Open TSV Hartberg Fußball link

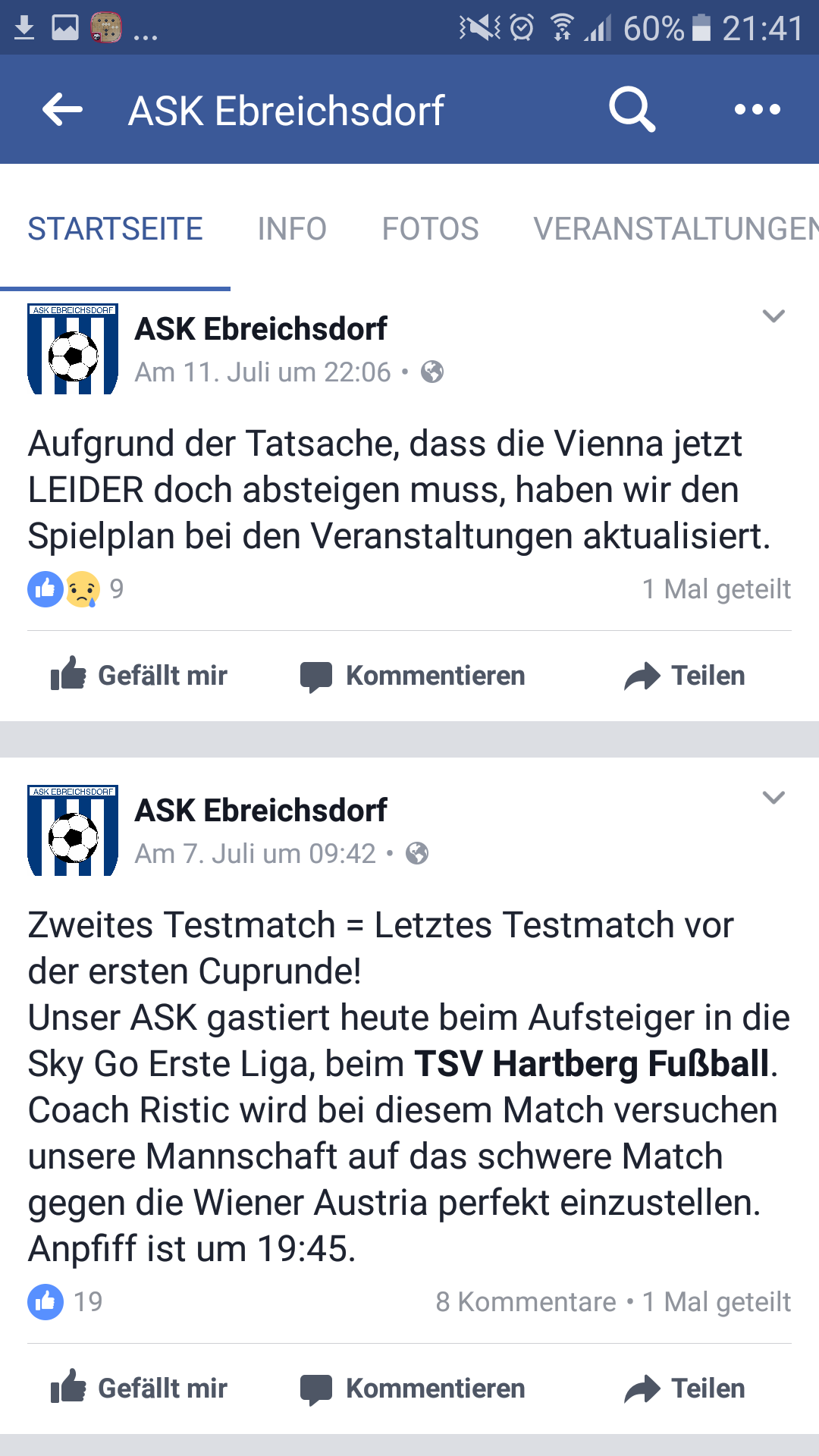pos(592,1063)
